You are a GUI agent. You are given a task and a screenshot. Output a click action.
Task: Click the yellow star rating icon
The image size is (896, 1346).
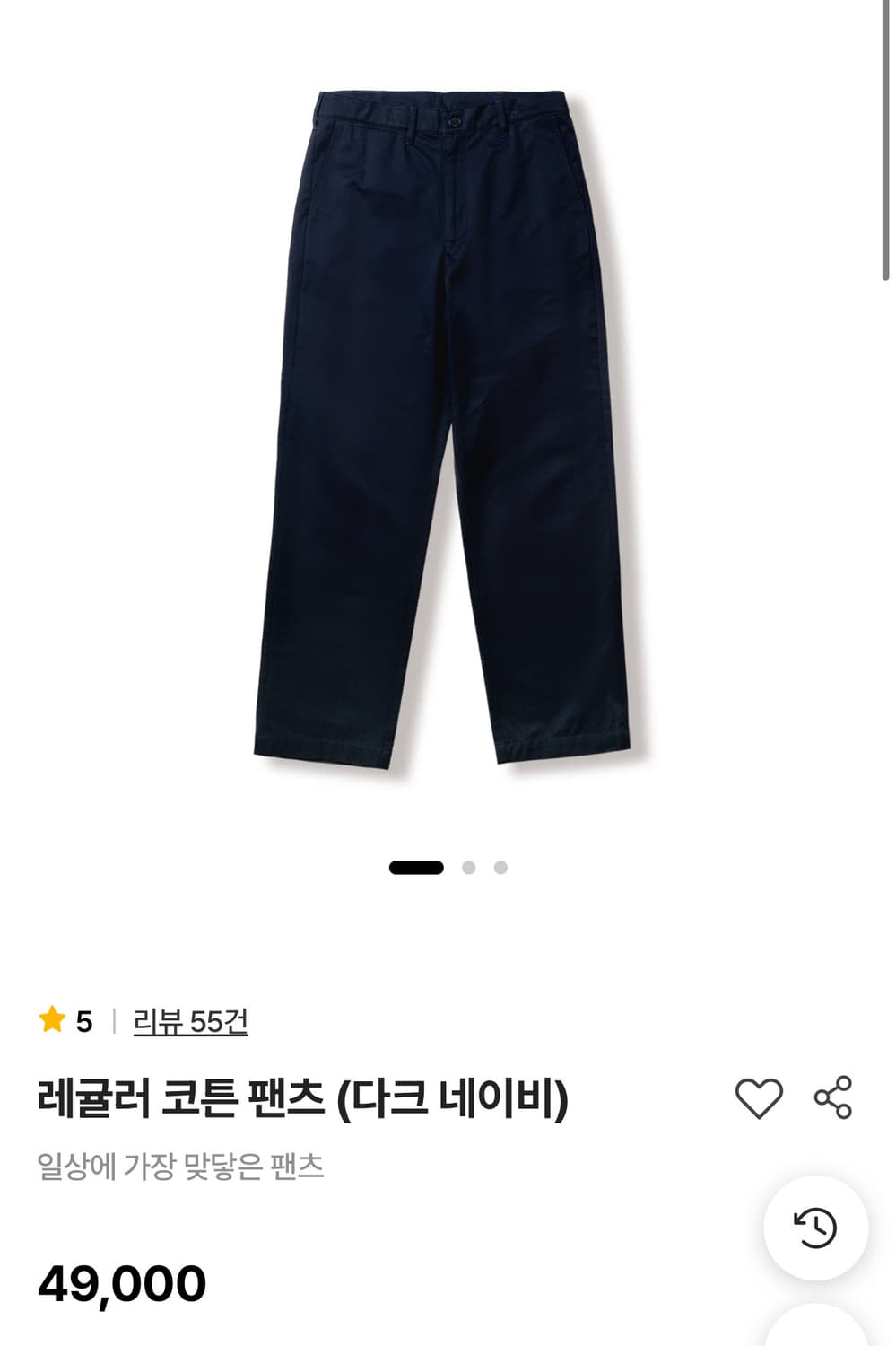(x=52, y=1018)
